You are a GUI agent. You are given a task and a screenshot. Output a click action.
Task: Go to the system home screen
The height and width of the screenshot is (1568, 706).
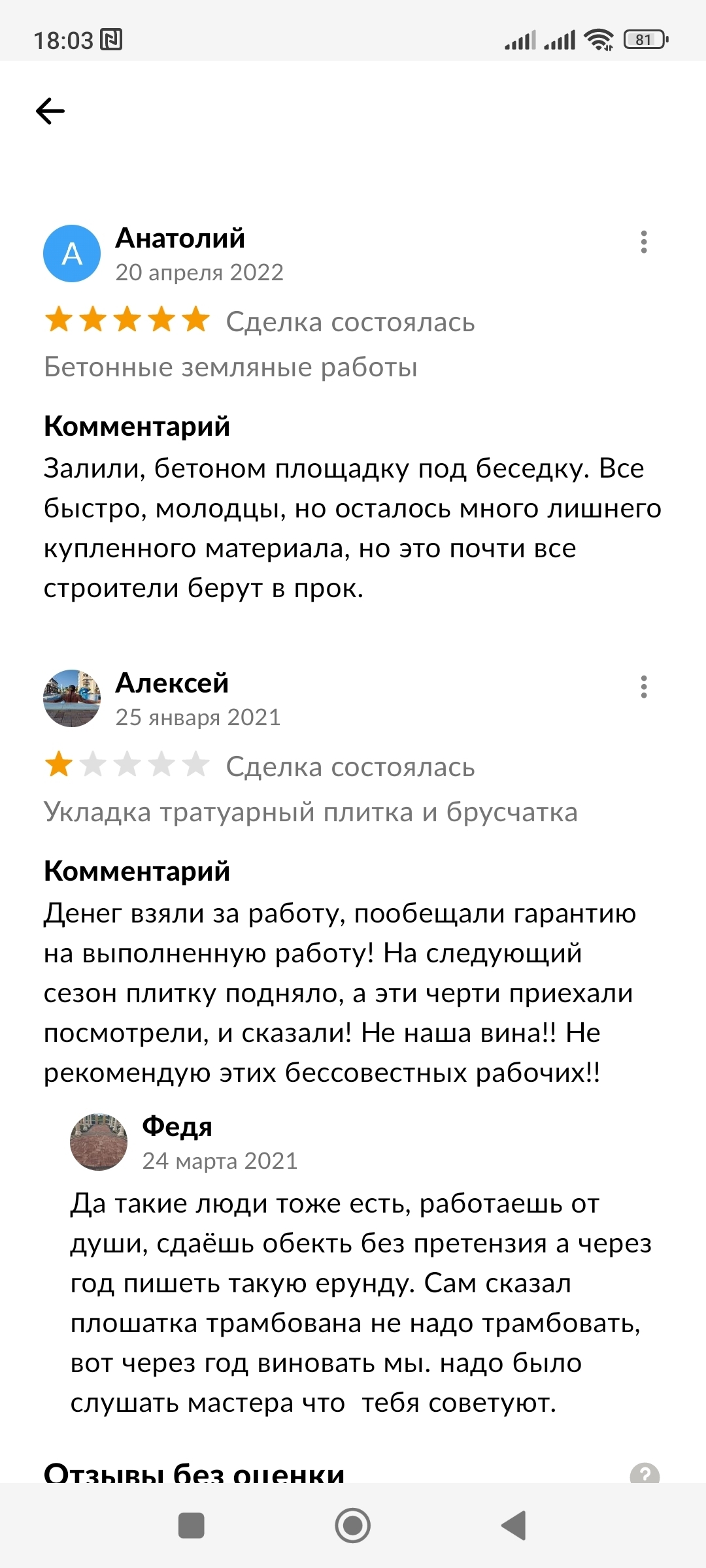(352, 1526)
